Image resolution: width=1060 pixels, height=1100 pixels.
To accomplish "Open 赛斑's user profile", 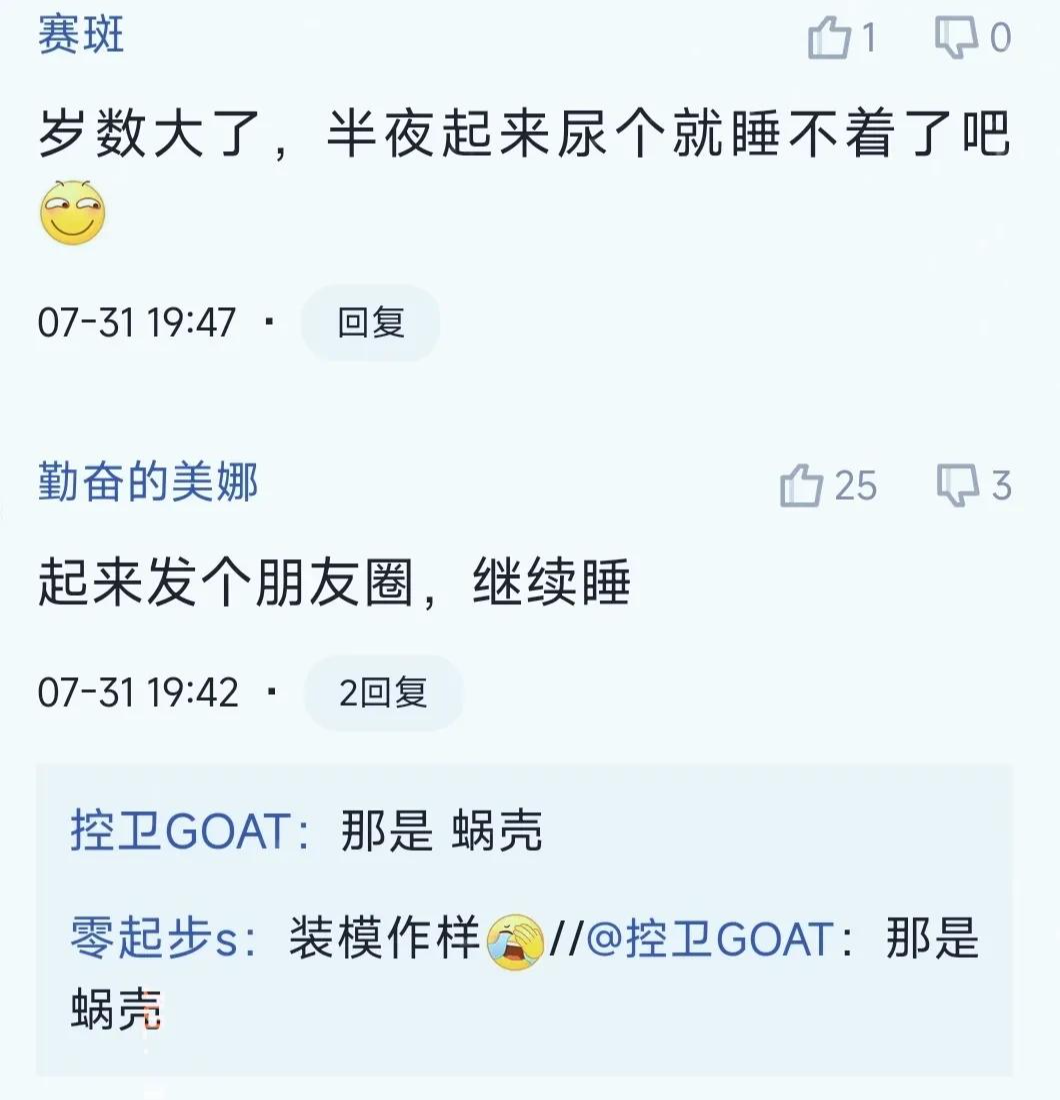I will (x=81, y=36).
